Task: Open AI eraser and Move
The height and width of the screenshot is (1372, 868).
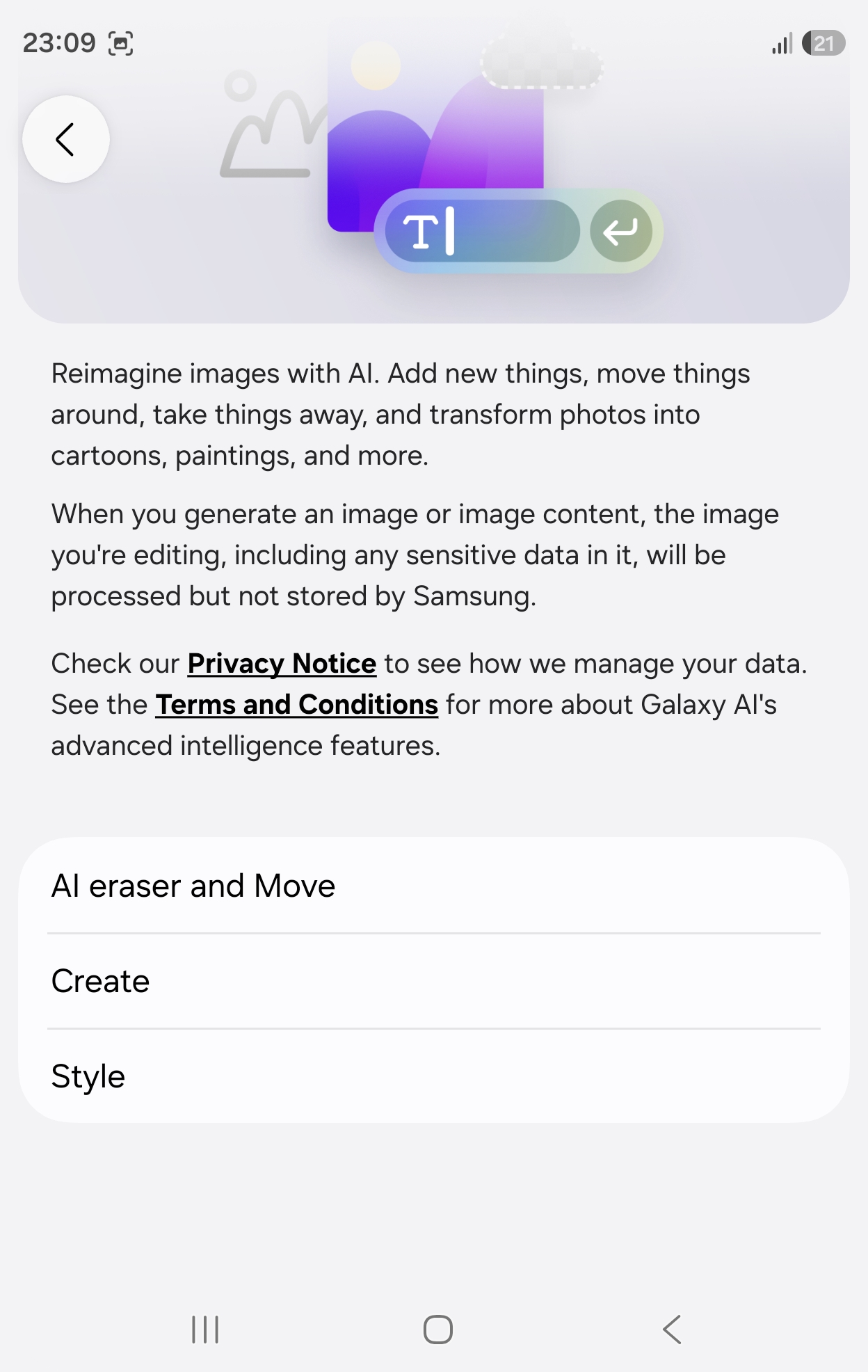Action: coord(434,886)
